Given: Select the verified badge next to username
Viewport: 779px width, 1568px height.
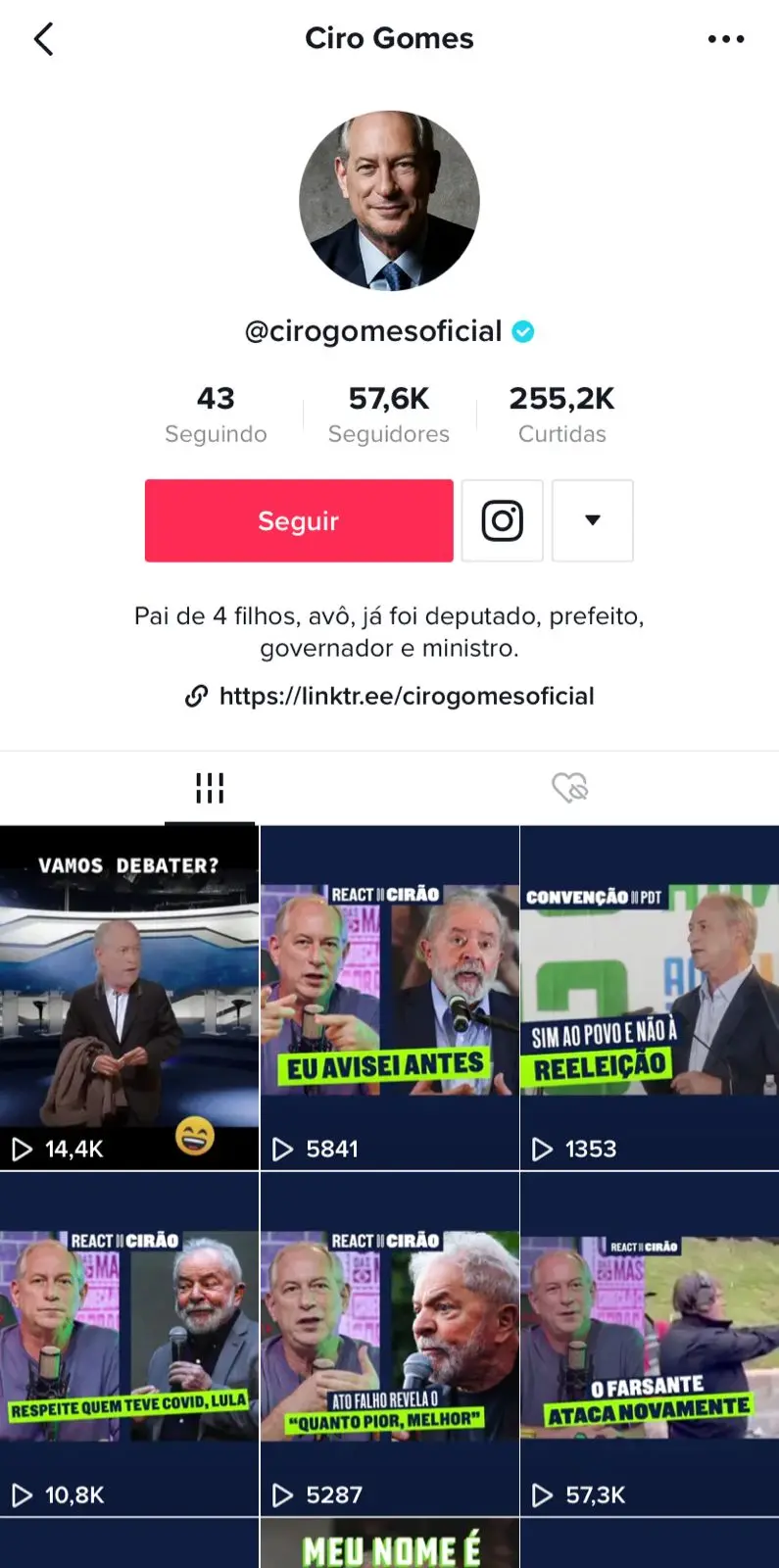Looking at the screenshot, I should [524, 331].
